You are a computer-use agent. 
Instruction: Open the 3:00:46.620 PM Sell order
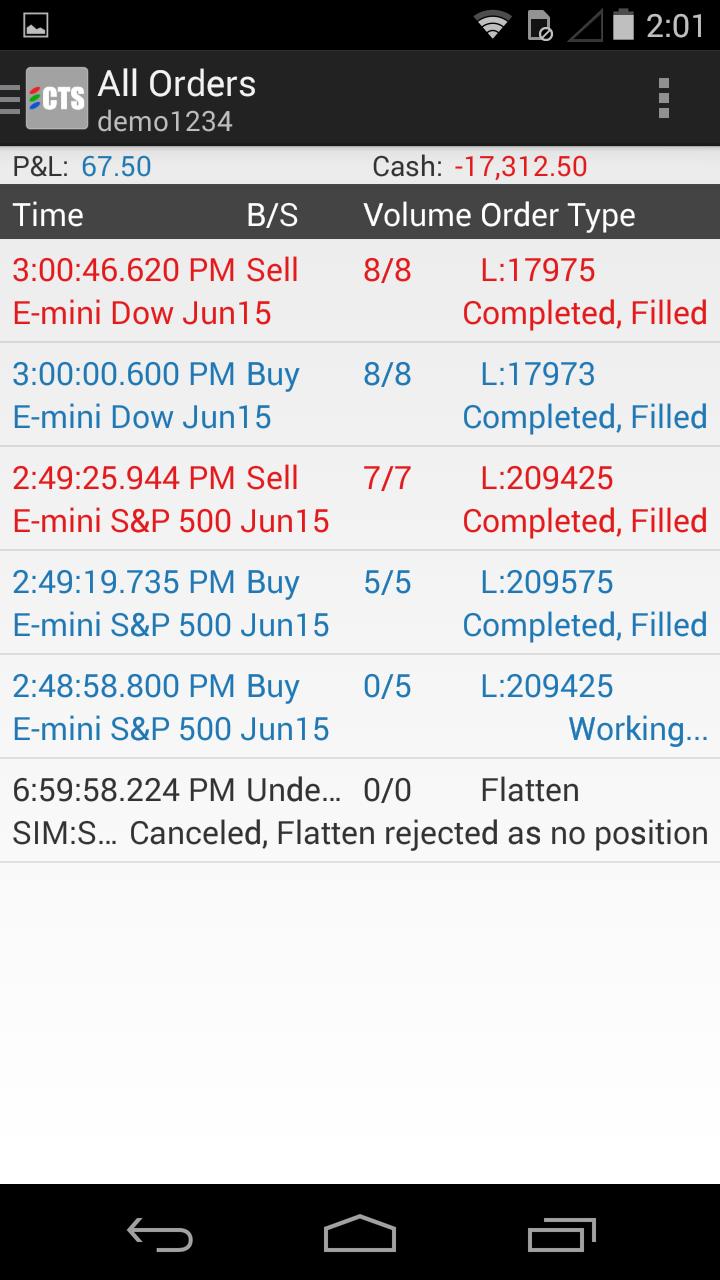360,291
